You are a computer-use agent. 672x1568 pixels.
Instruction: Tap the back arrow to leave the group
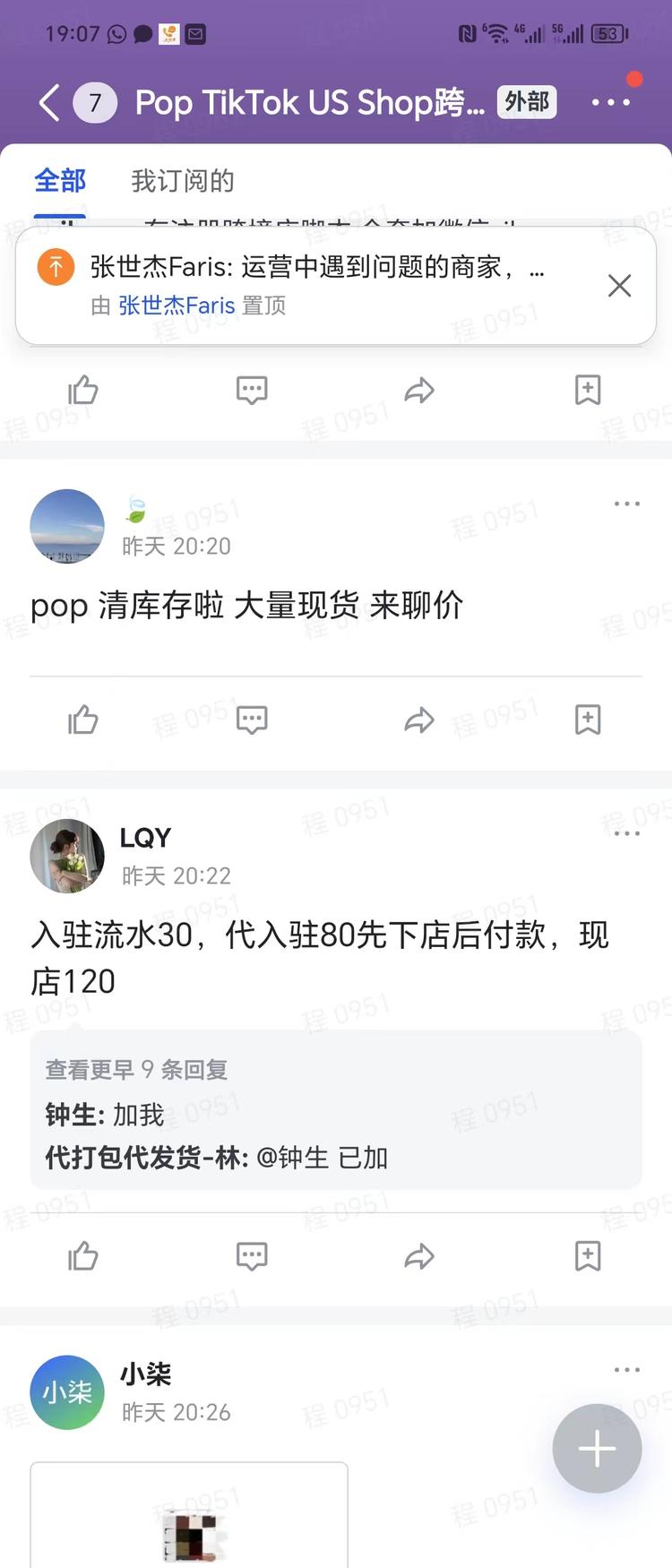coord(47,102)
